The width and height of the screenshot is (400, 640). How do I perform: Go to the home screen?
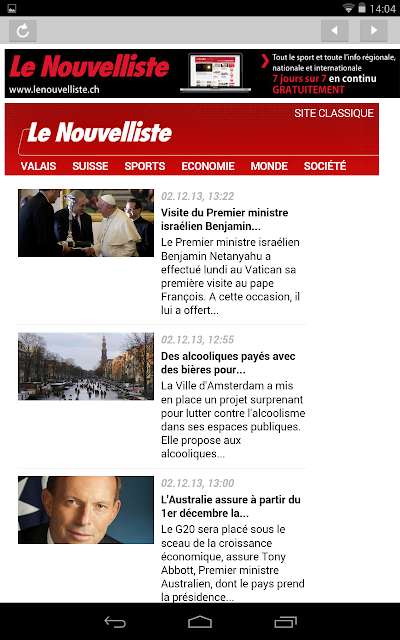(200, 622)
